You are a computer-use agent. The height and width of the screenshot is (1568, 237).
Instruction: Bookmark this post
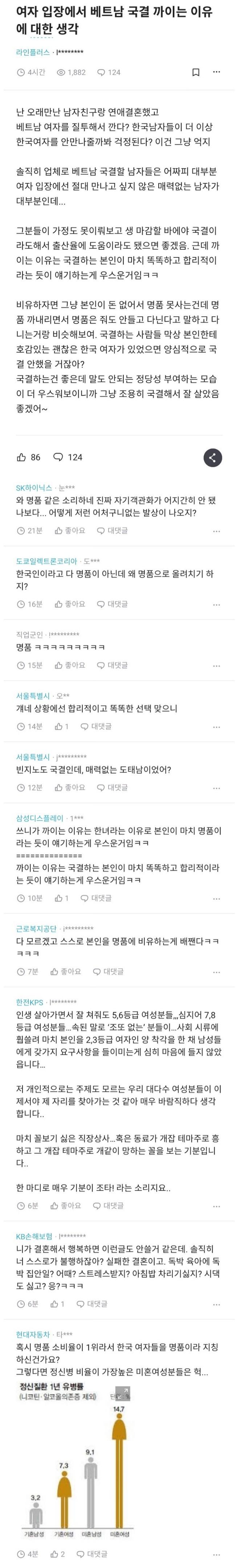pyautogui.click(x=196, y=72)
